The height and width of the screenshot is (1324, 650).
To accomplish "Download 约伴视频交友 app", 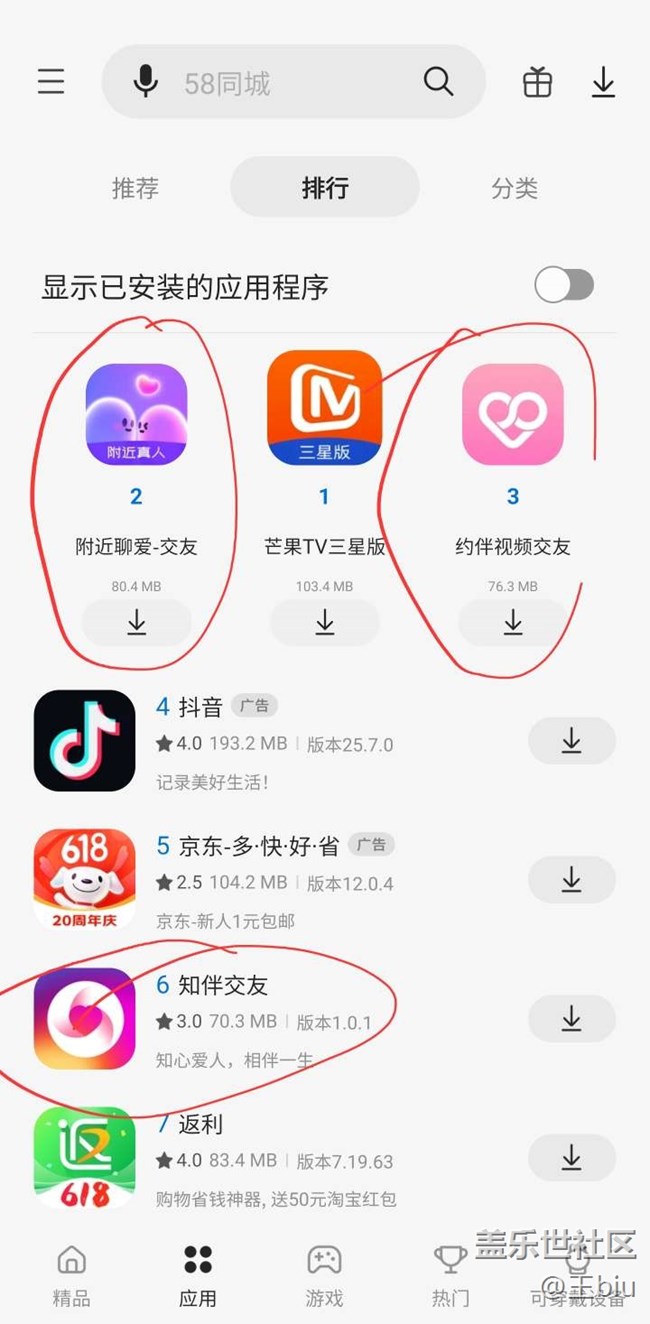I will (512, 623).
